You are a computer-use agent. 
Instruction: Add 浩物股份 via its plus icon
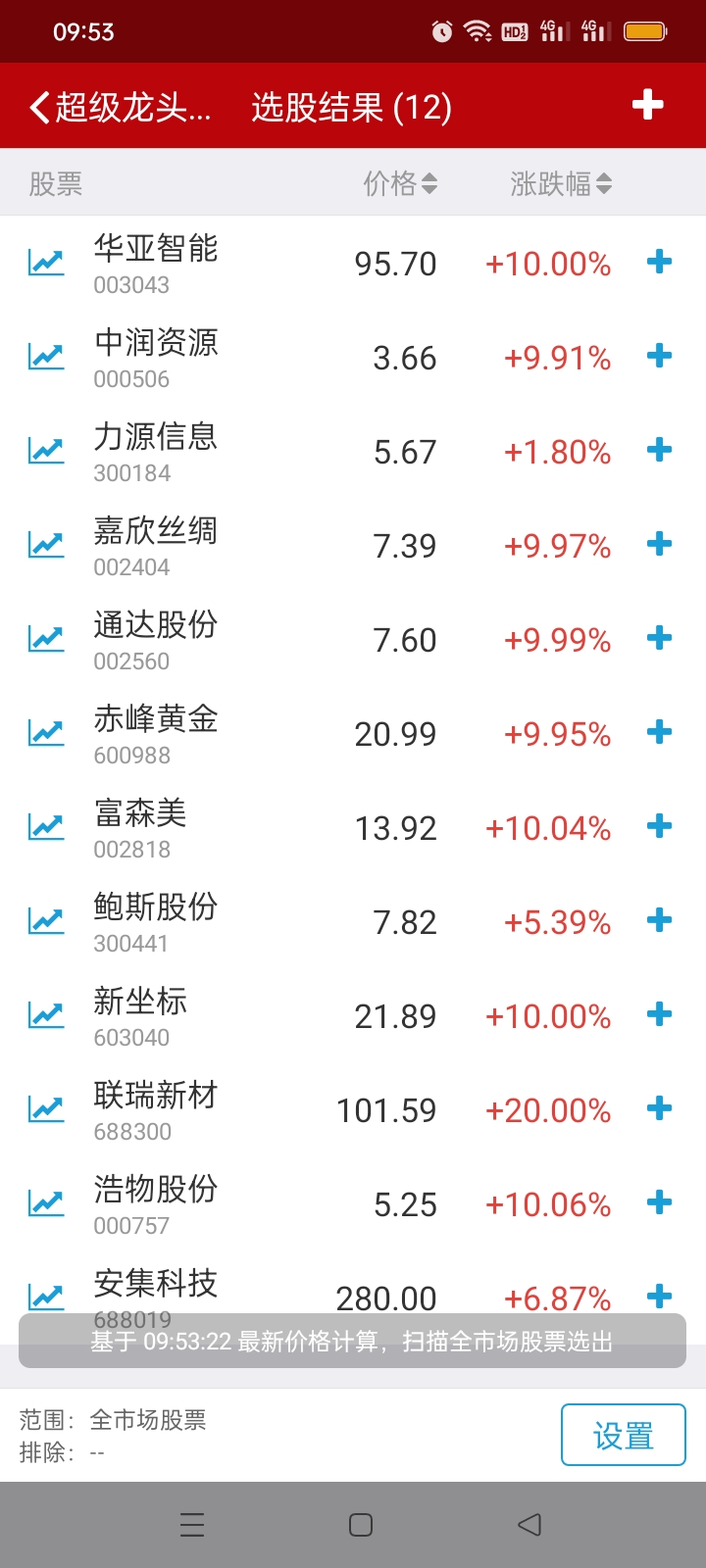point(660,1202)
